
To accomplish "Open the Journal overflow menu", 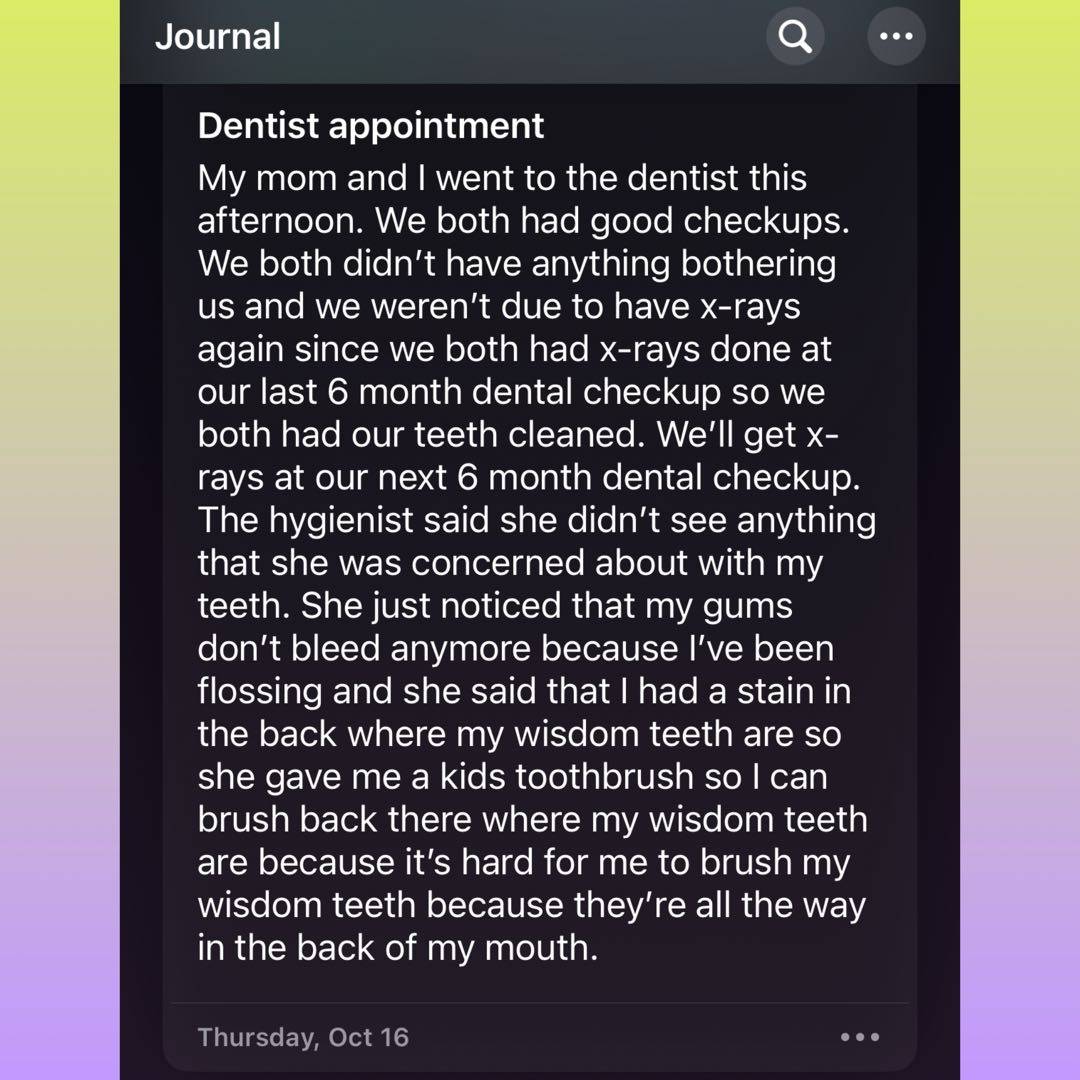I will [895, 37].
